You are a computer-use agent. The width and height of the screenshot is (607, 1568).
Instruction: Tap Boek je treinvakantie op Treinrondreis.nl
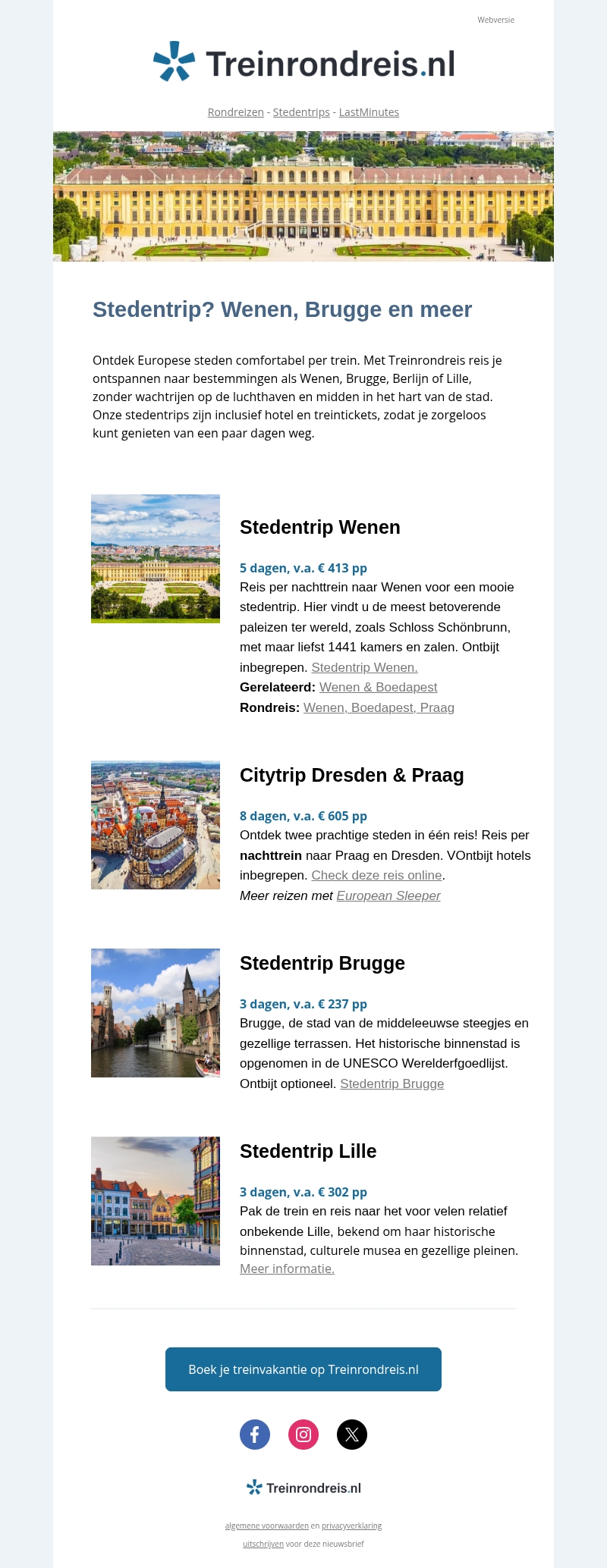tap(303, 1369)
